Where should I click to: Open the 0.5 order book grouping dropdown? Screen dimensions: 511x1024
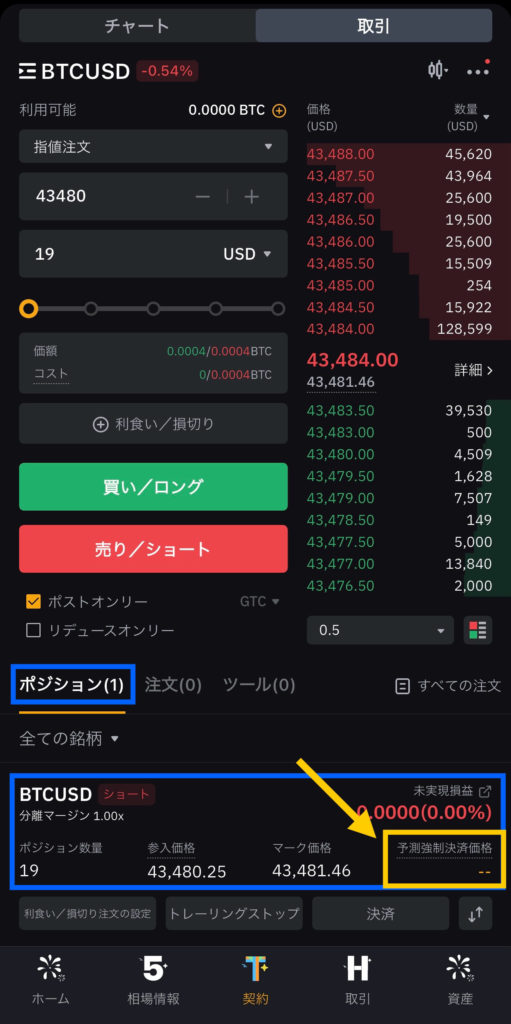(380, 630)
